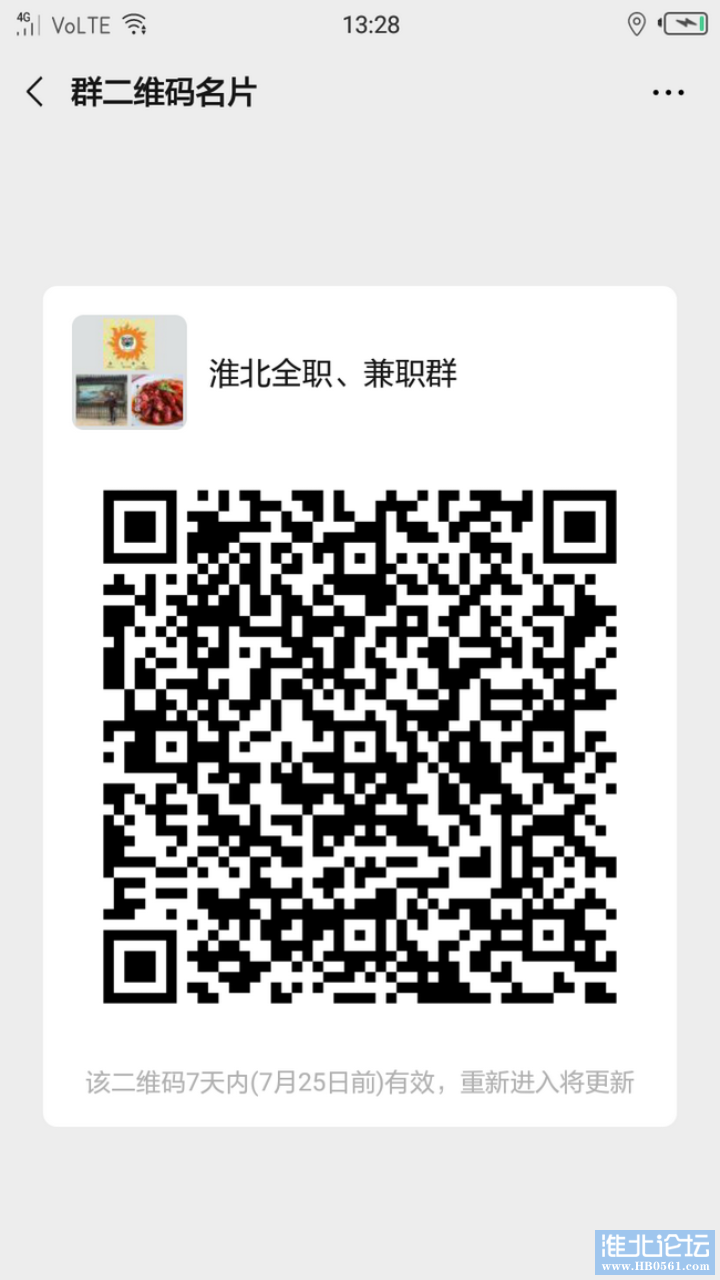Open the three-dot overflow menu

tap(668, 93)
